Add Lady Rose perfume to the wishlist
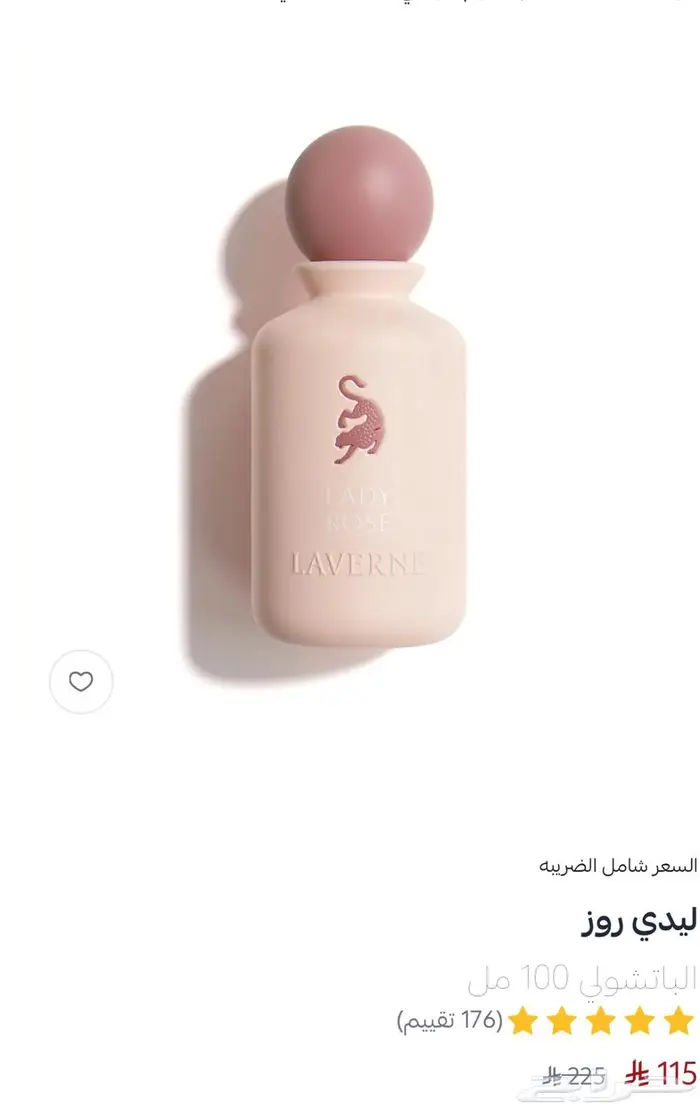 pos(81,682)
